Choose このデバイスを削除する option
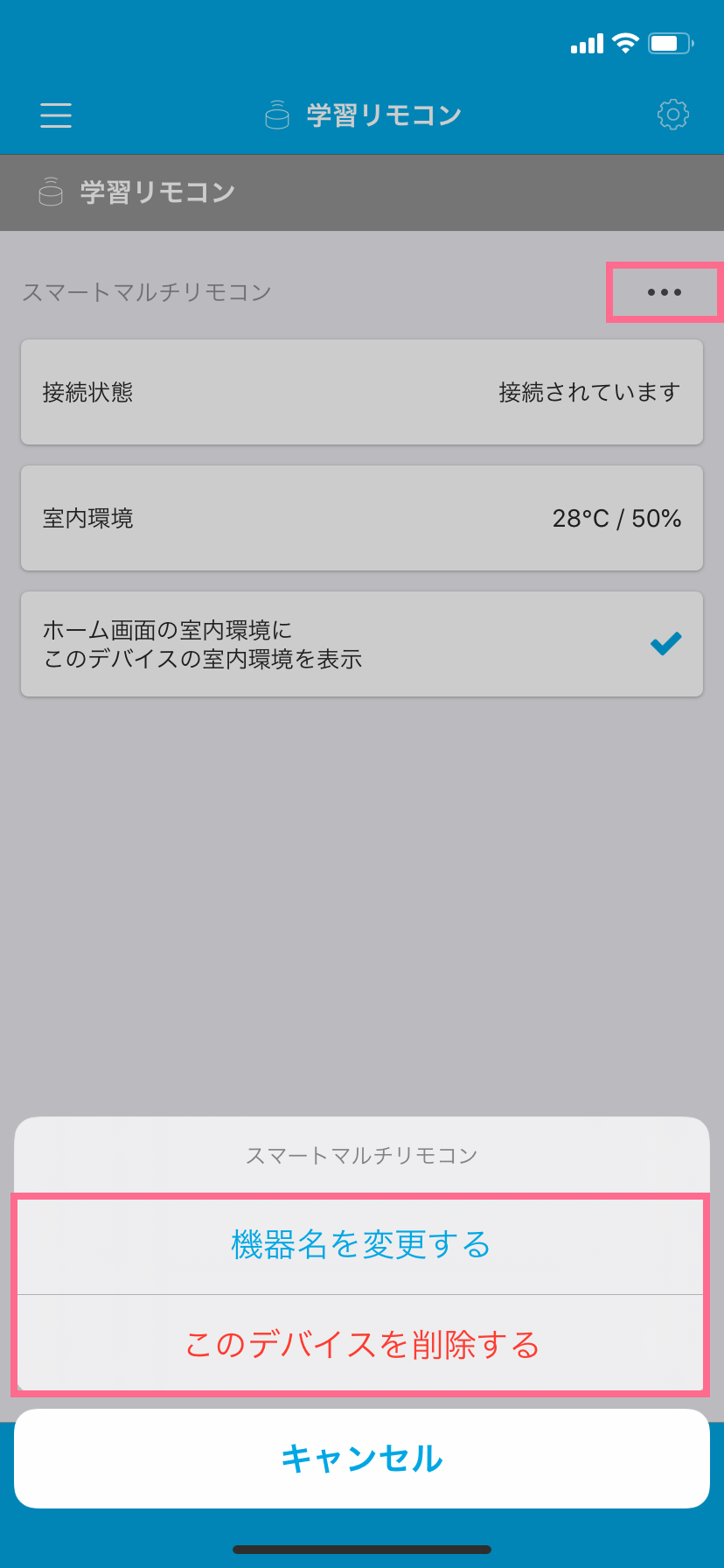724x1568 pixels. 361,1344
